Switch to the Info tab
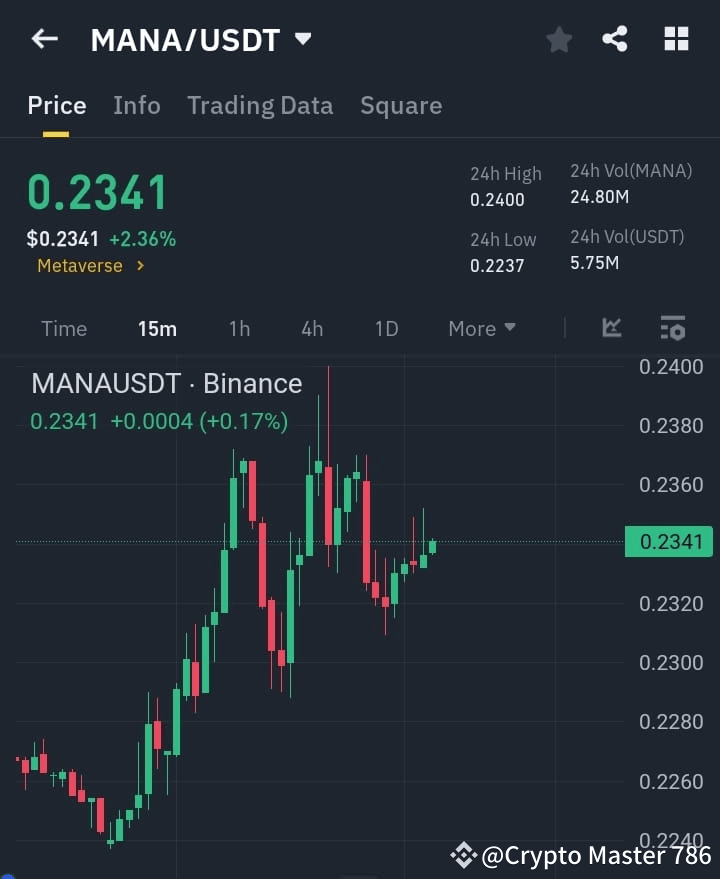This screenshot has height=879, width=720. pos(136,105)
